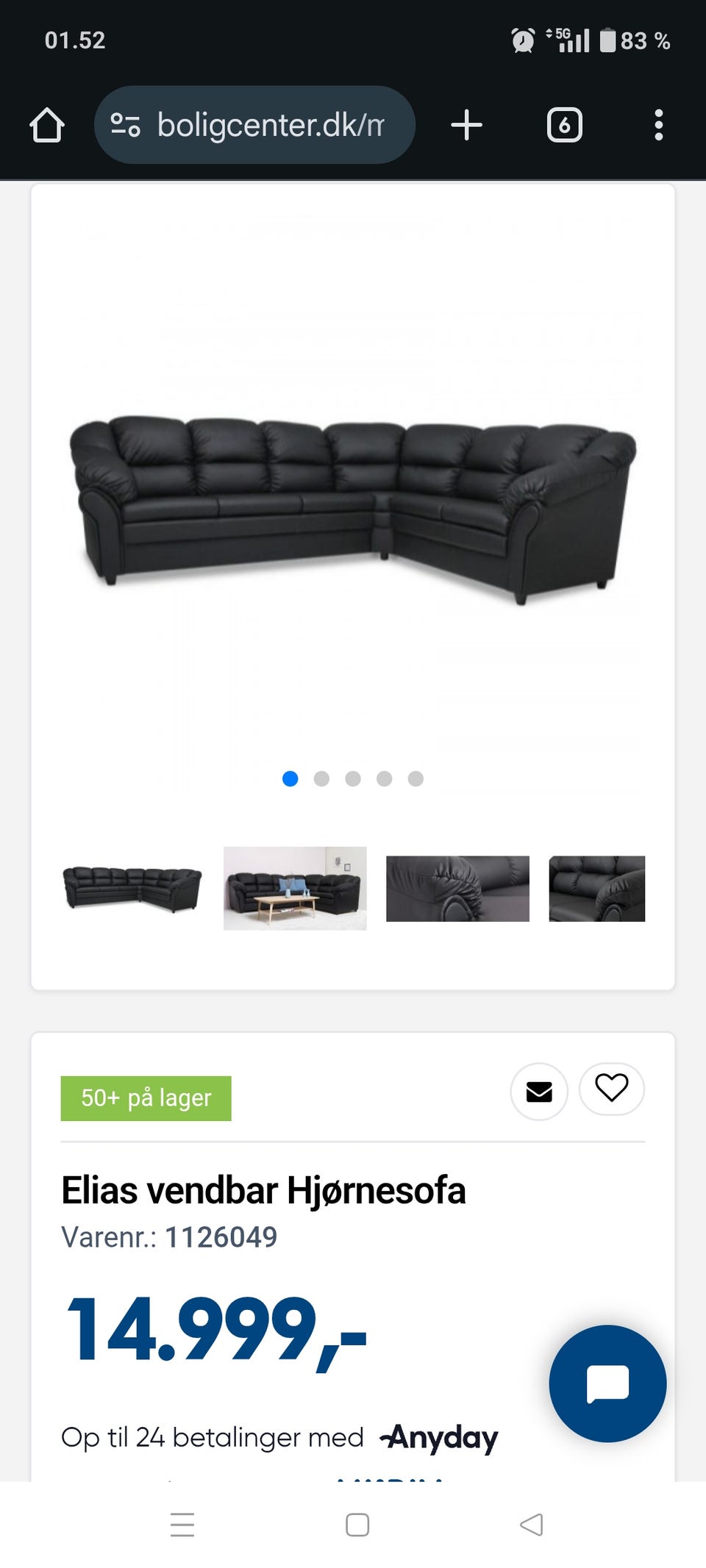This screenshot has width=706, height=1568.
Task: Tap the boligcenter.dk address bar
Action: [254, 125]
